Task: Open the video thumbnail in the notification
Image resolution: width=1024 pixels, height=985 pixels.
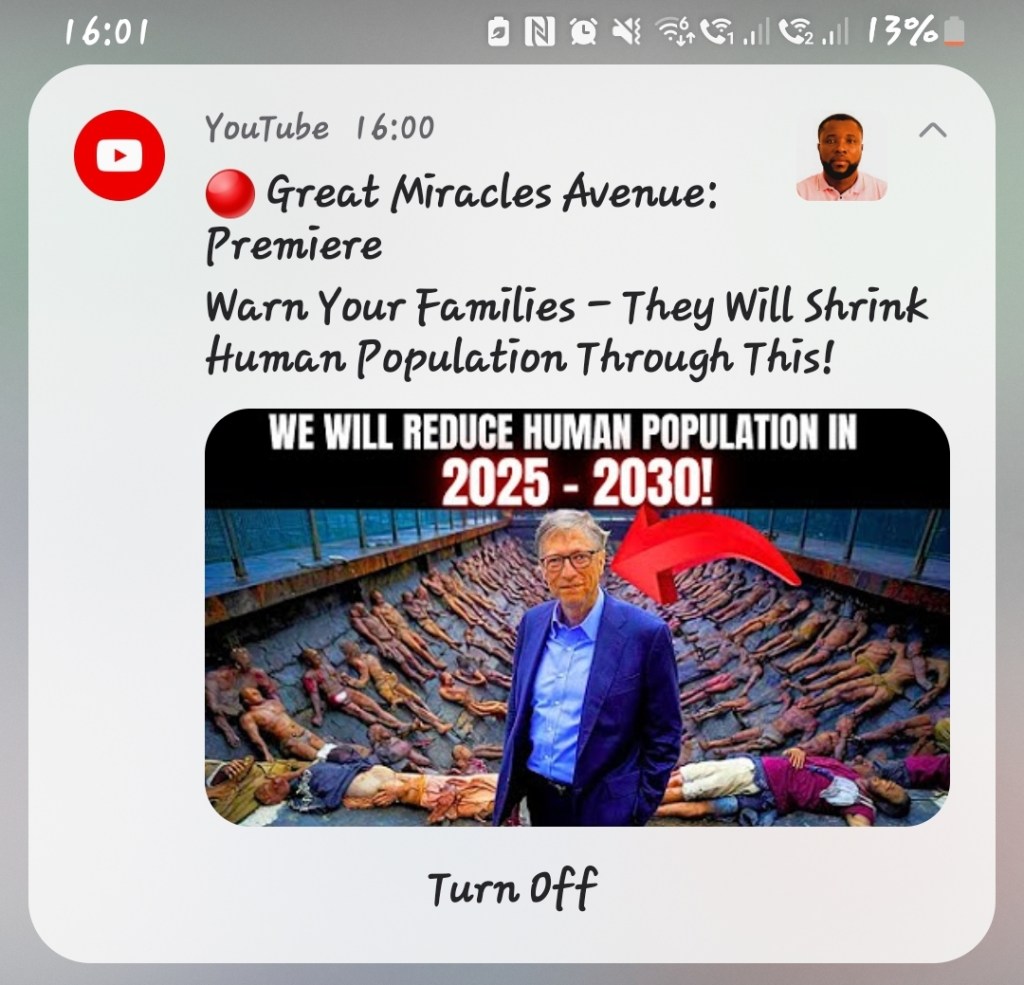Action: pyautogui.click(x=577, y=617)
